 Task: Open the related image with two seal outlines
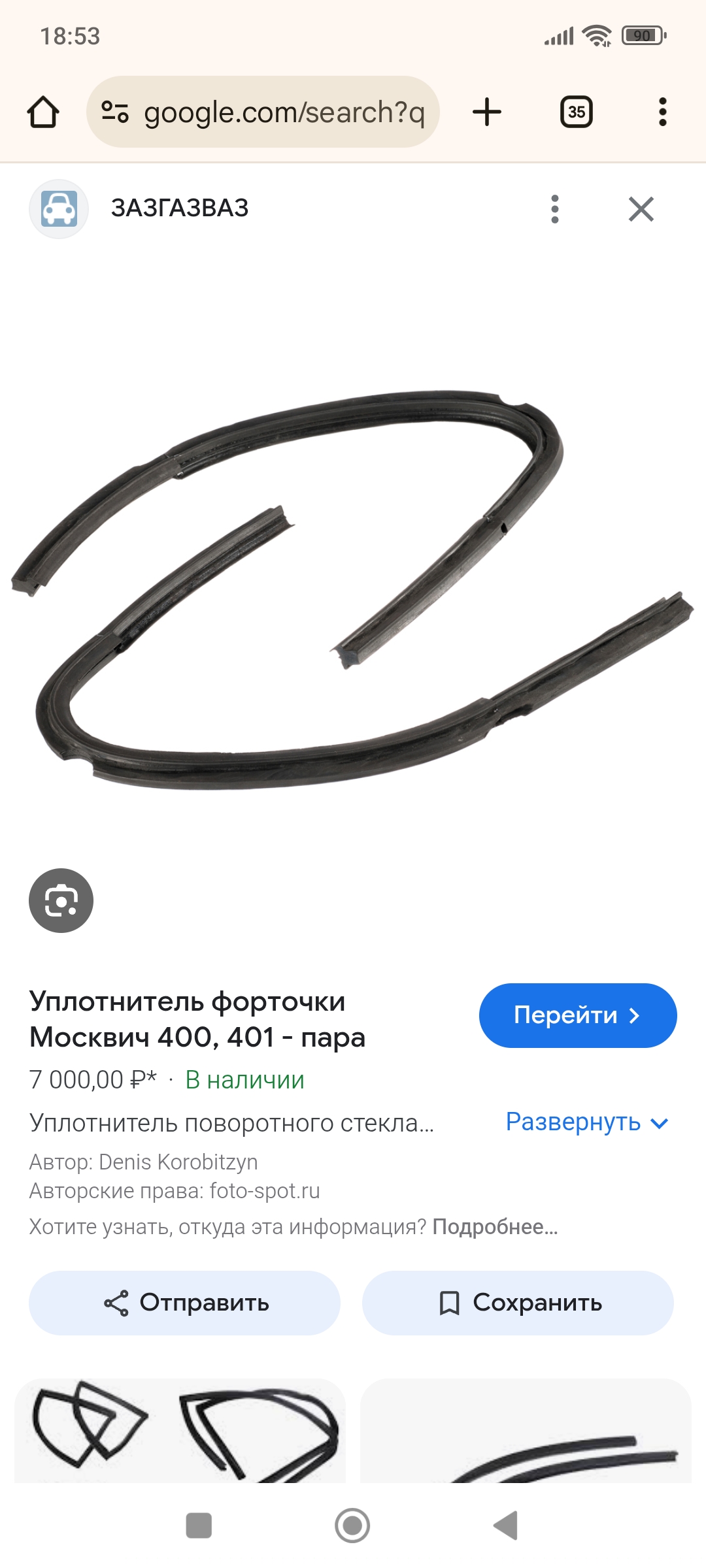(180, 1431)
